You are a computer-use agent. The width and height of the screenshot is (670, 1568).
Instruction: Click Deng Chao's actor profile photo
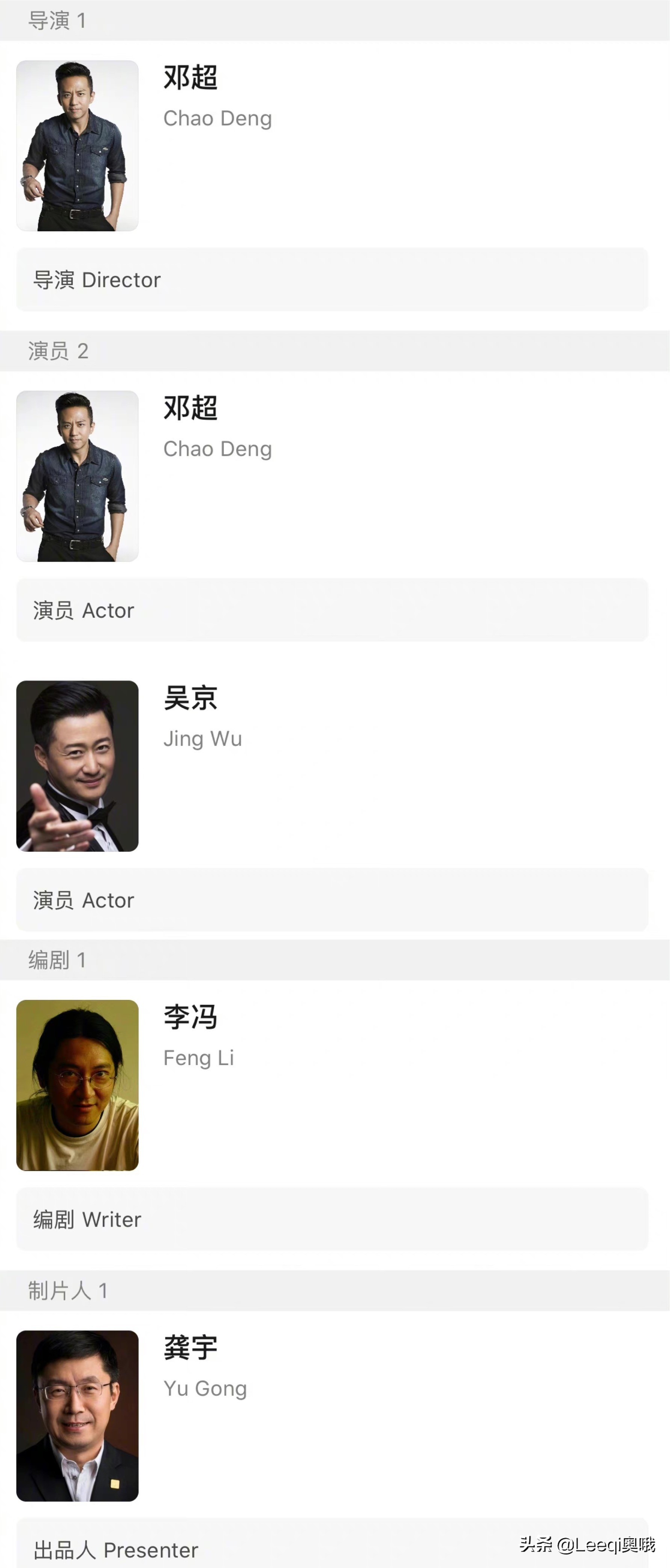(x=77, y=476)
